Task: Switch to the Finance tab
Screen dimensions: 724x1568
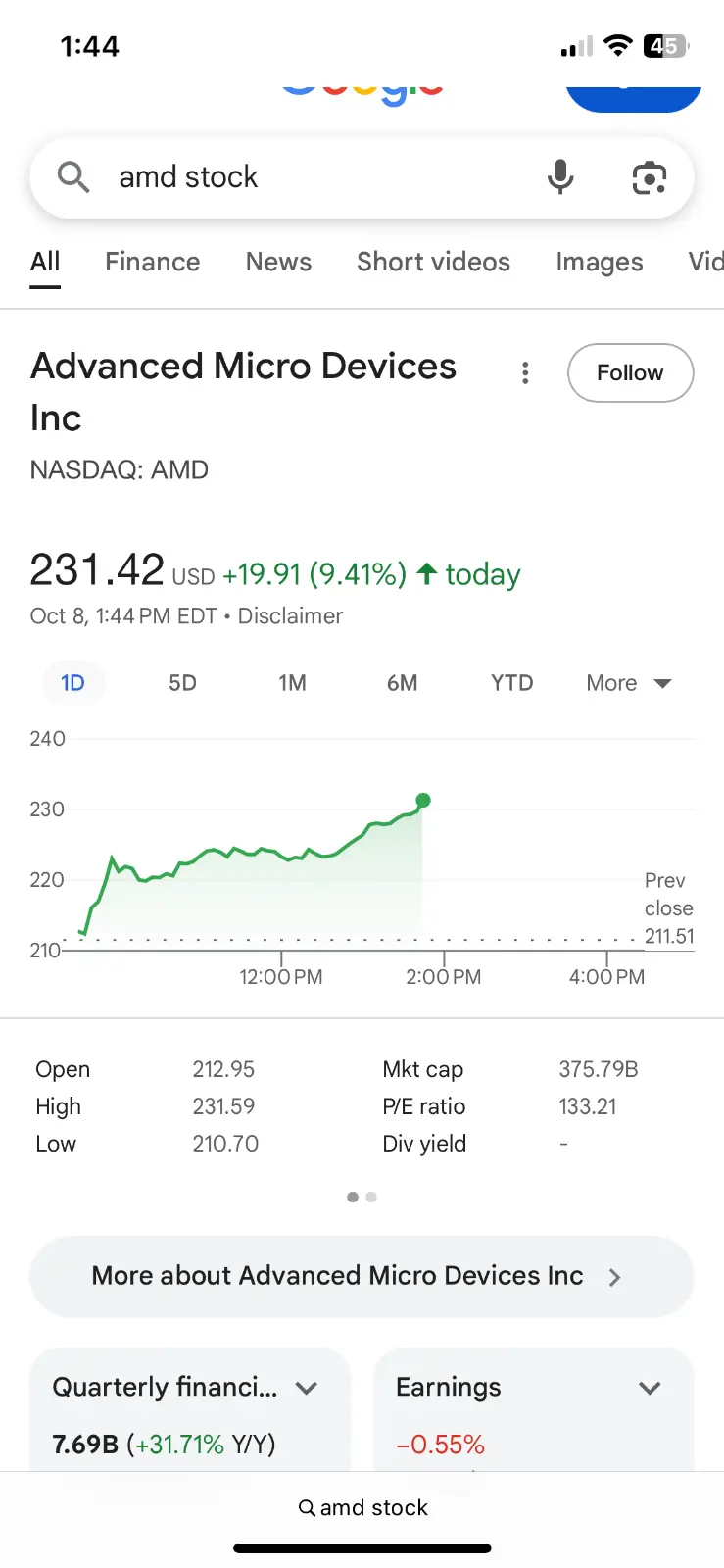Action: pyautogui.click(x=153, y=262)
